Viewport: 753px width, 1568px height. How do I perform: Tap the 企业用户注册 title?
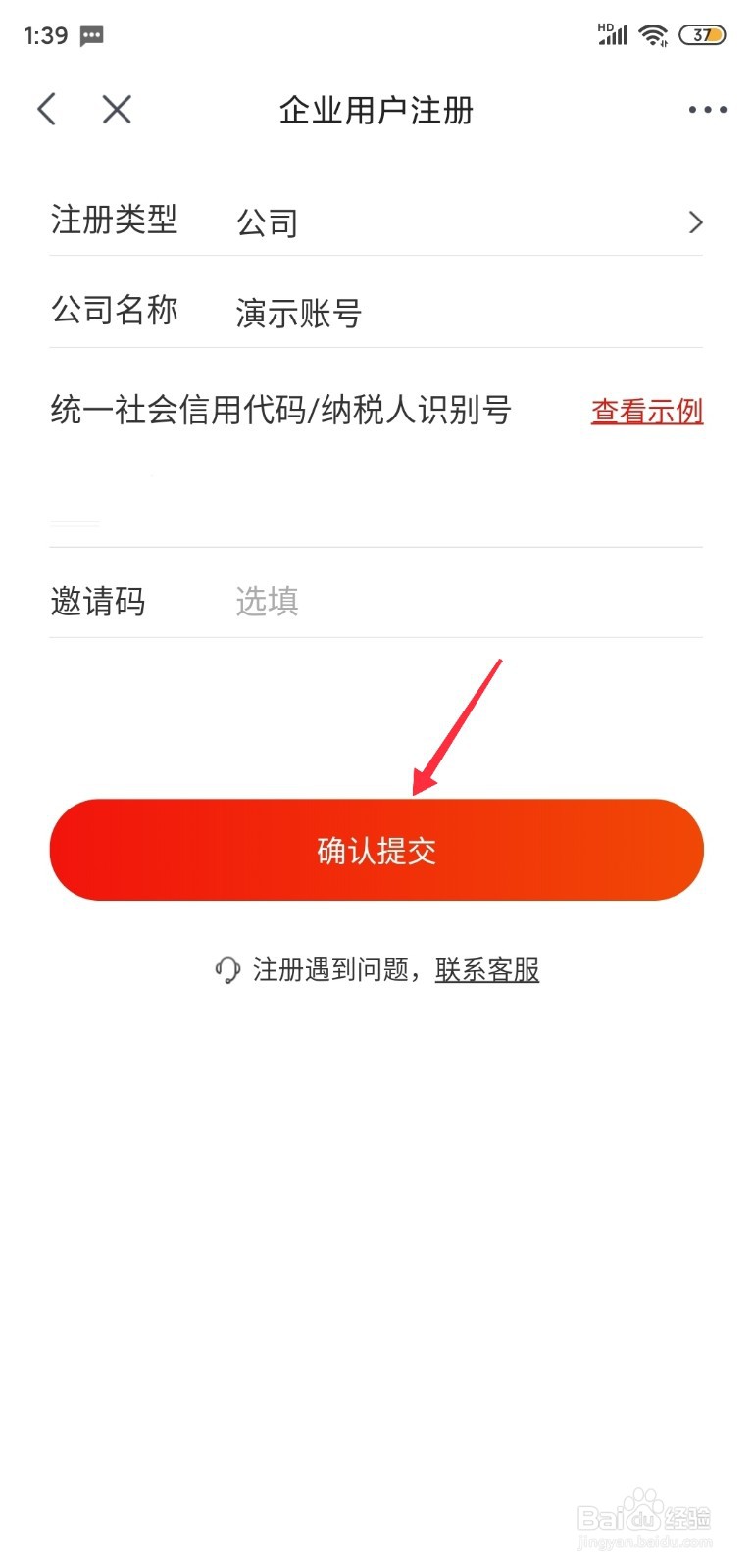click(376, 111)
